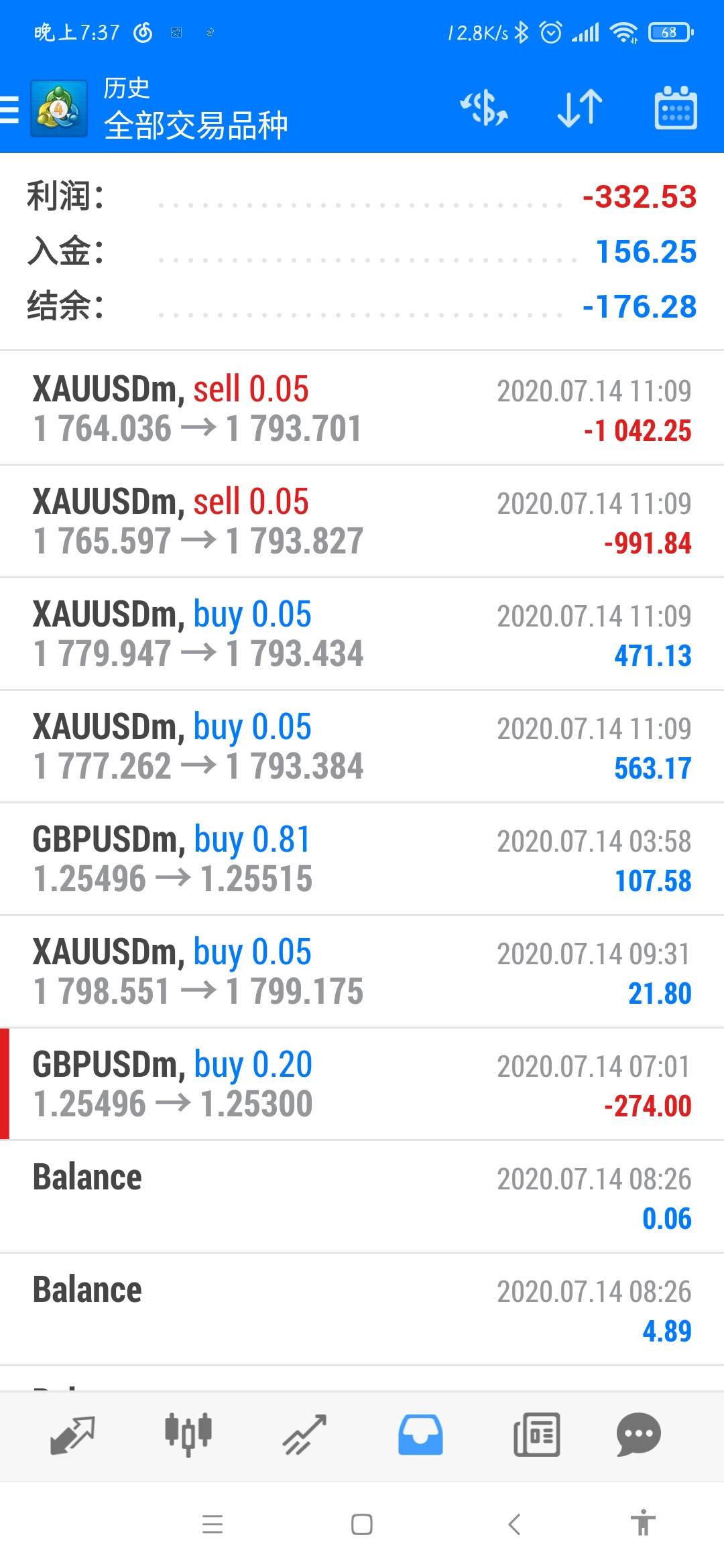Switch to the candlestick Chart tab
The height and width of the screenshot is (1568, 724).
click(x=188, y=1435)
